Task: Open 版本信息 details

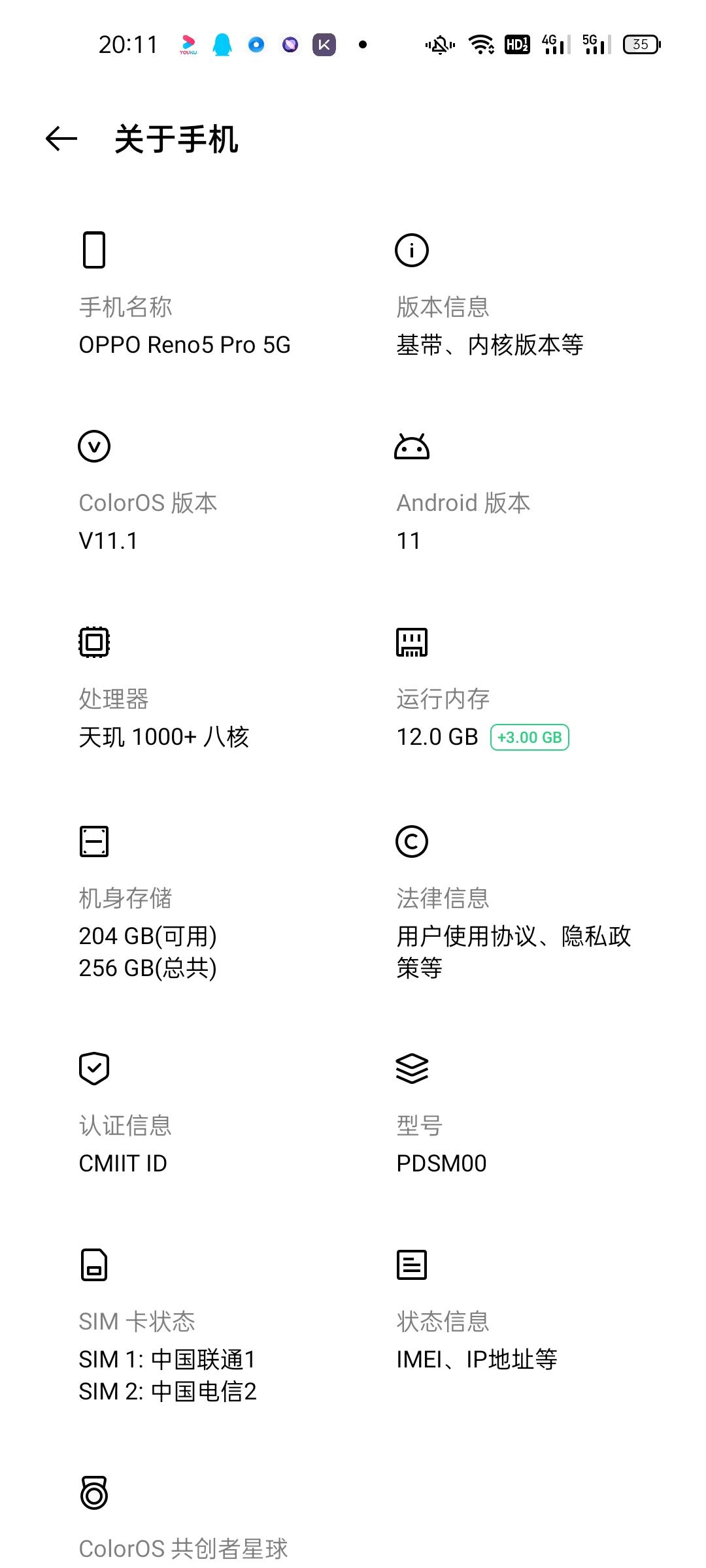Action: point(489,327)
